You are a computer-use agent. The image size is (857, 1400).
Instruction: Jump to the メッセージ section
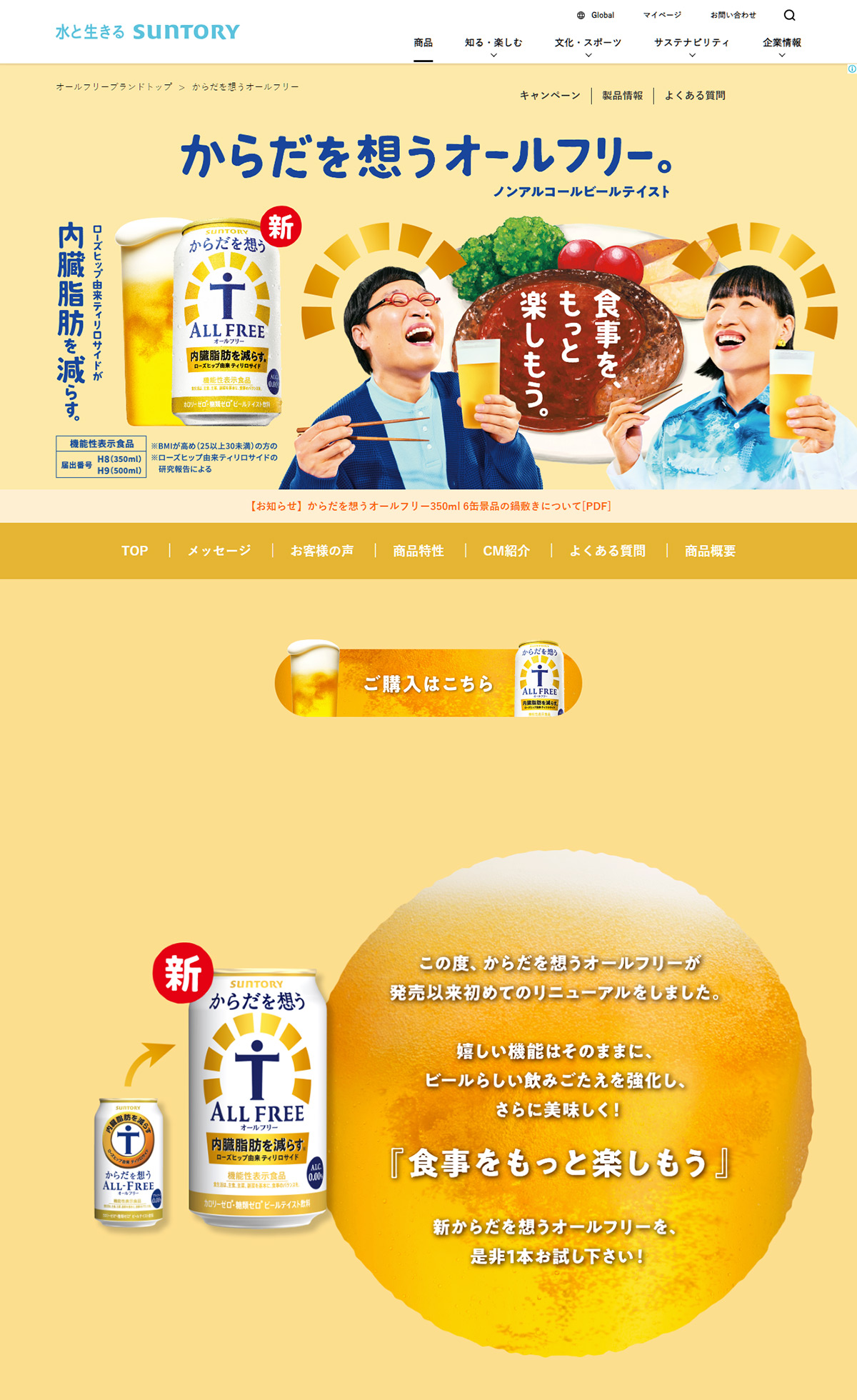[x=219, y=551]
